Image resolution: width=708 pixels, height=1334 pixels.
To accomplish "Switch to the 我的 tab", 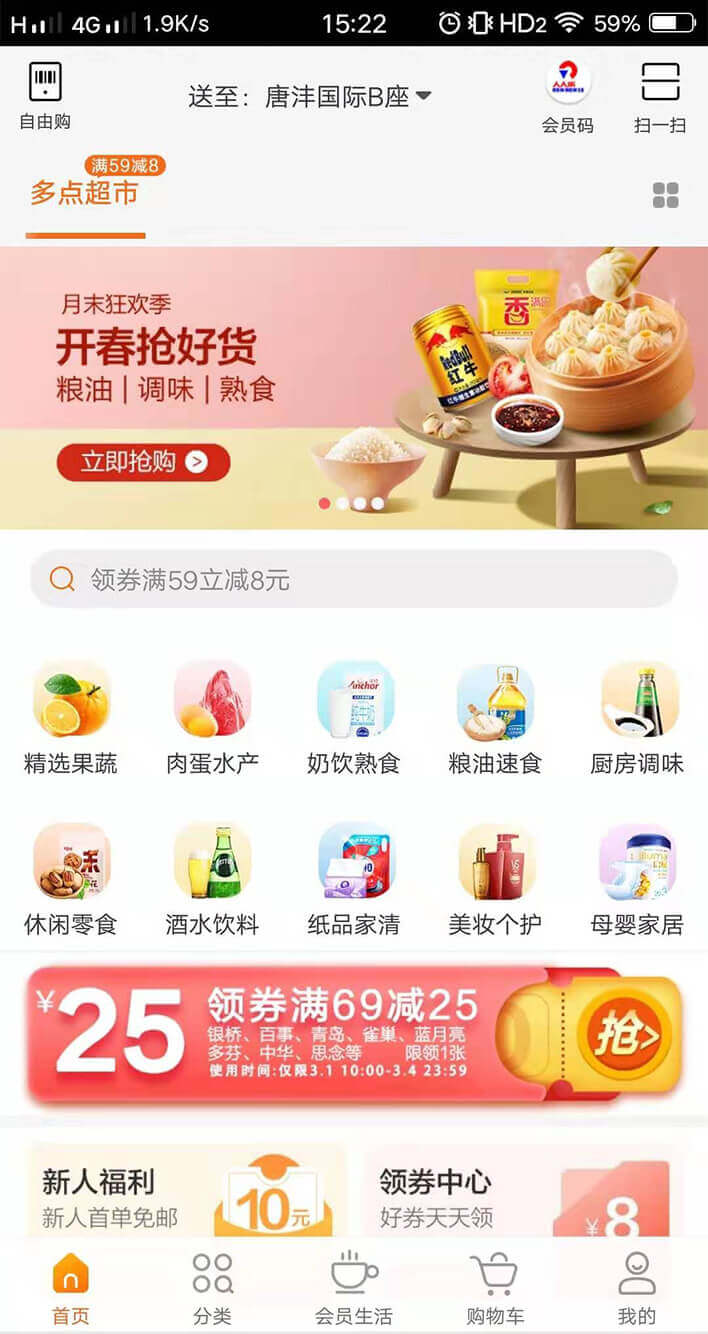I will tap(637, 1288).
